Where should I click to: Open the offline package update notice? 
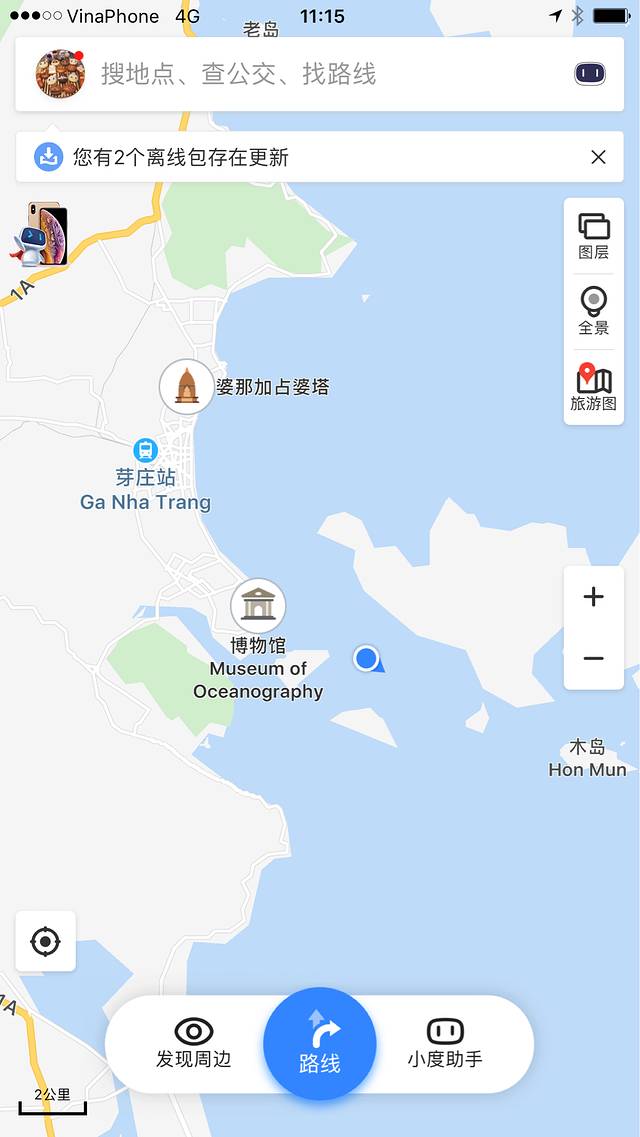(x=180, y=157)
